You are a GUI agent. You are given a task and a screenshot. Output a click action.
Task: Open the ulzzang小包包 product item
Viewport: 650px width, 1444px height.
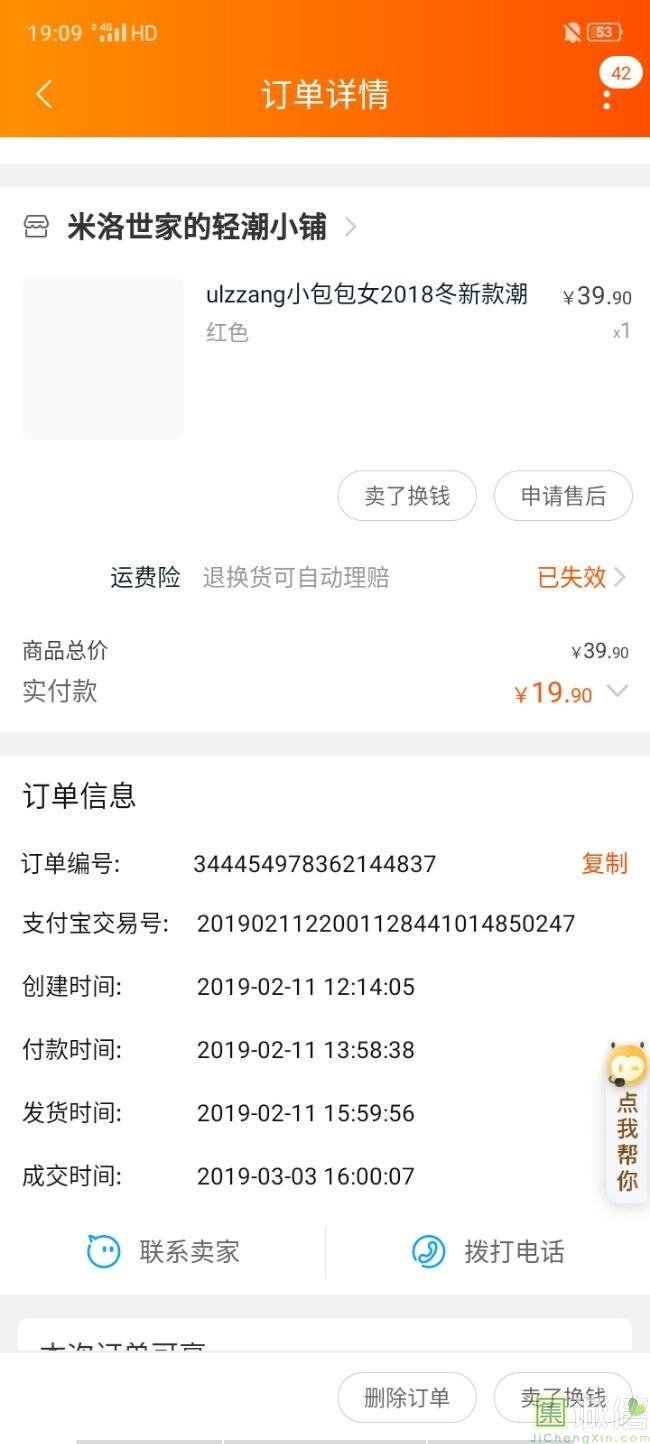click(x=366, y=296)
